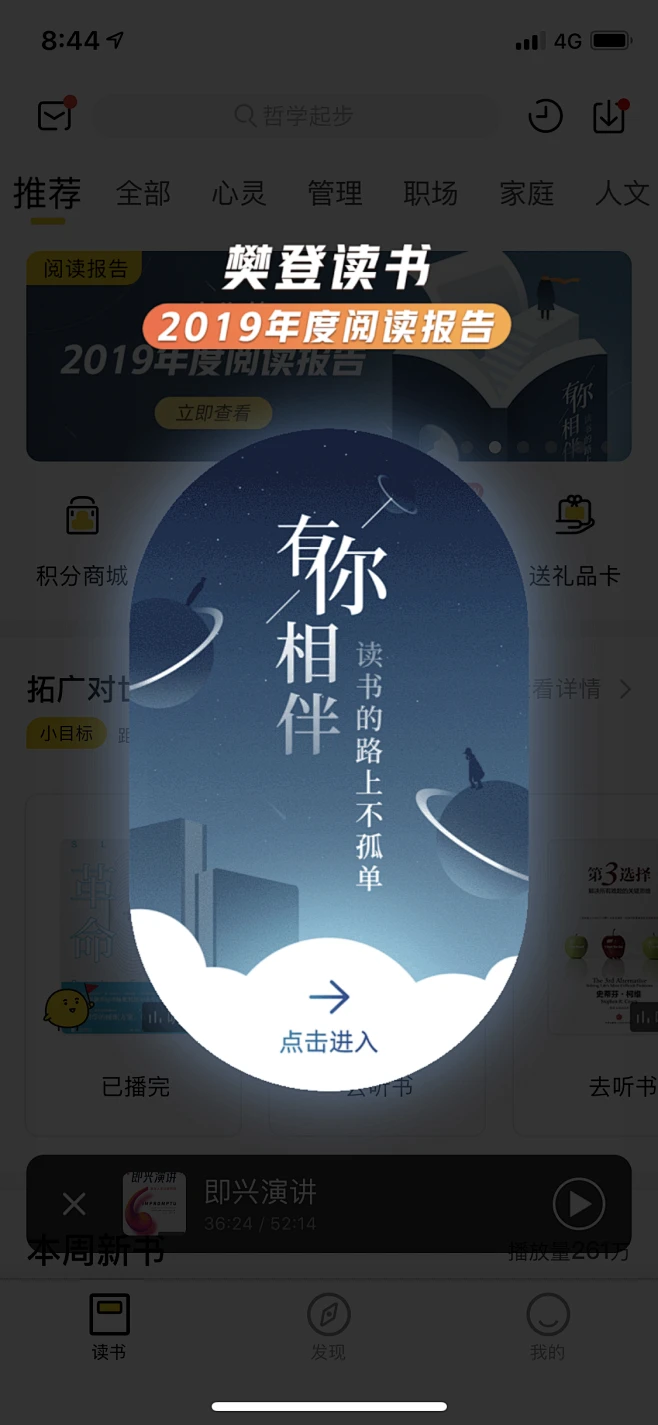Close the 即兴演讲 mini player
The width and height of the screenshot is (658, 1425).
click(74, 1204)
